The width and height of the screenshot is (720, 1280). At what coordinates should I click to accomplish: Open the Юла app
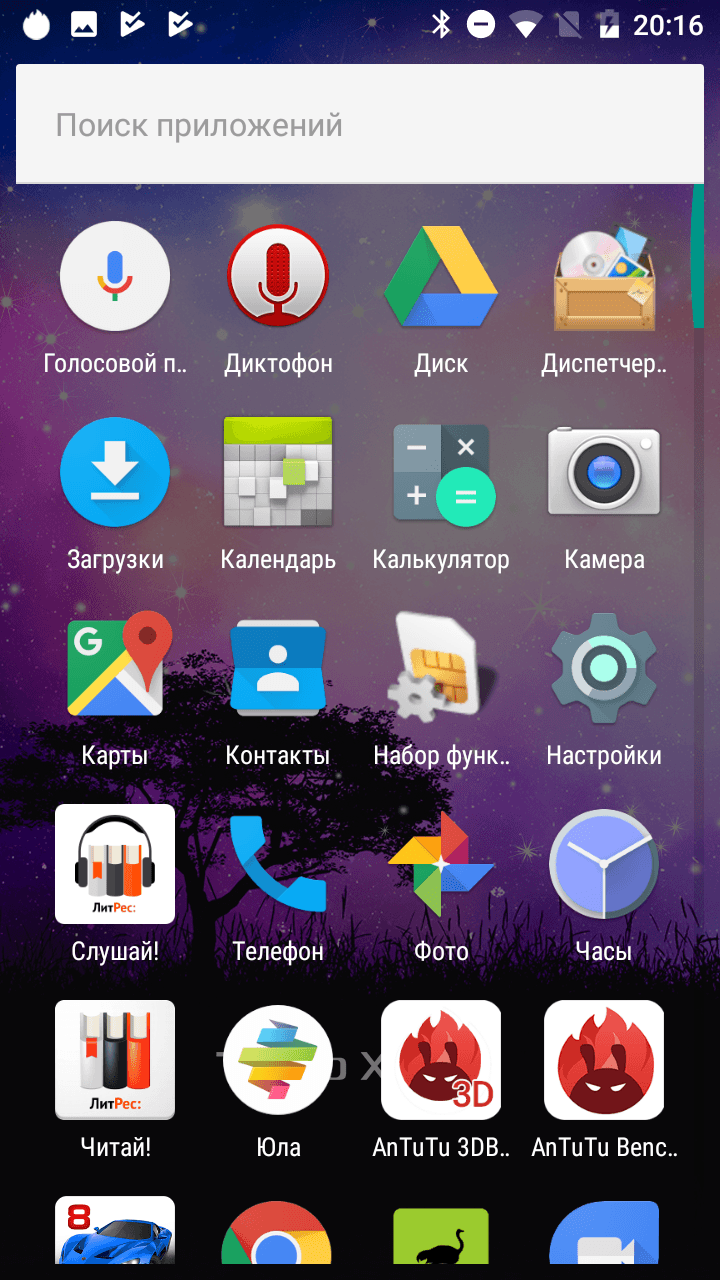pos(278,1059)
